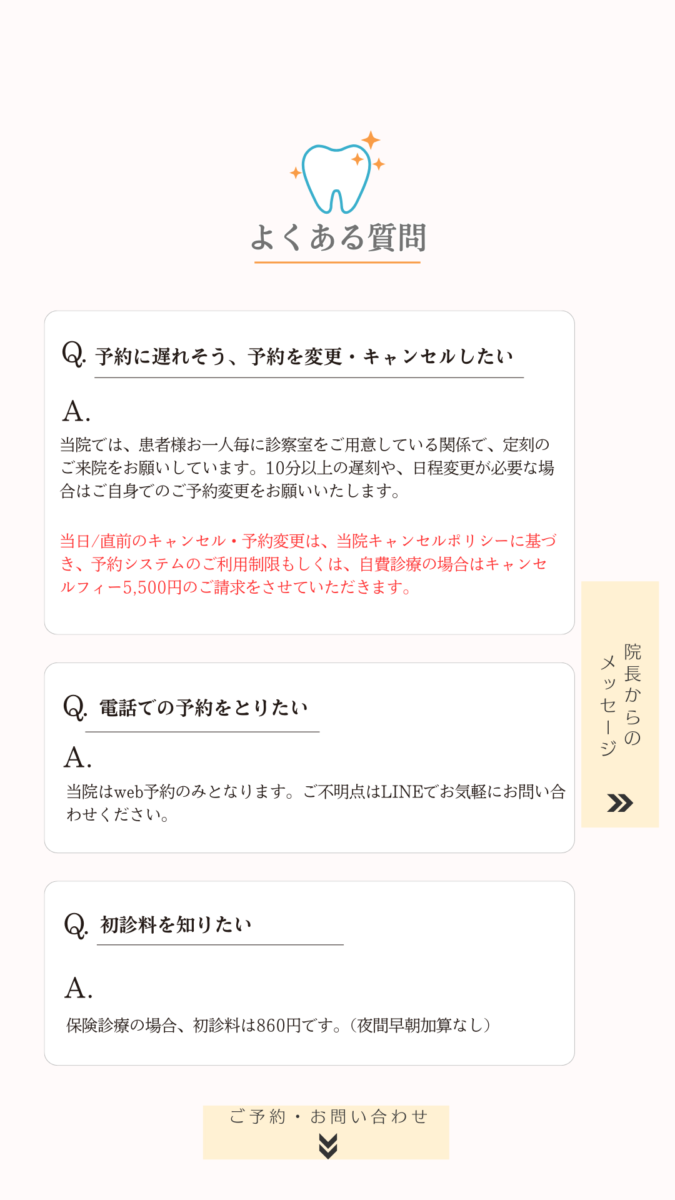Image resolution: width=675 pixels, height=1200 pixels.
Task: Open the 院長からのメッセージ side button
Action: [x=620, y=705]
